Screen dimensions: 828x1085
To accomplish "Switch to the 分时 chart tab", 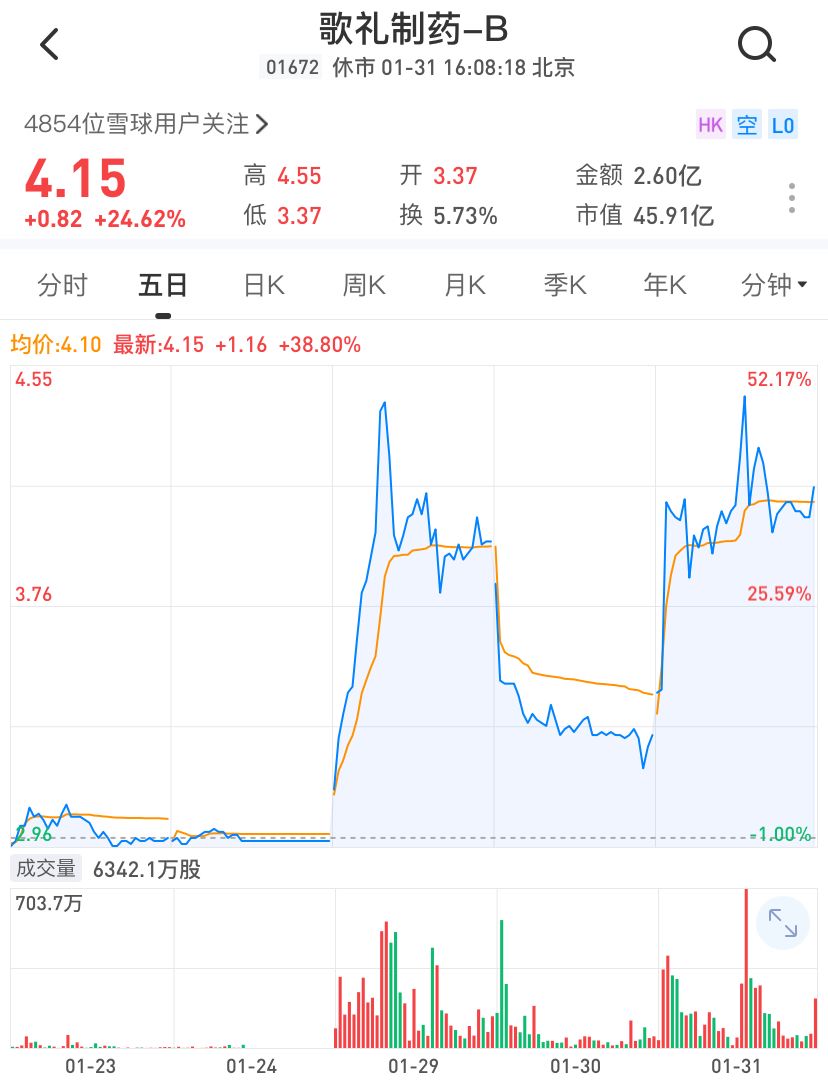I will 62,286.
